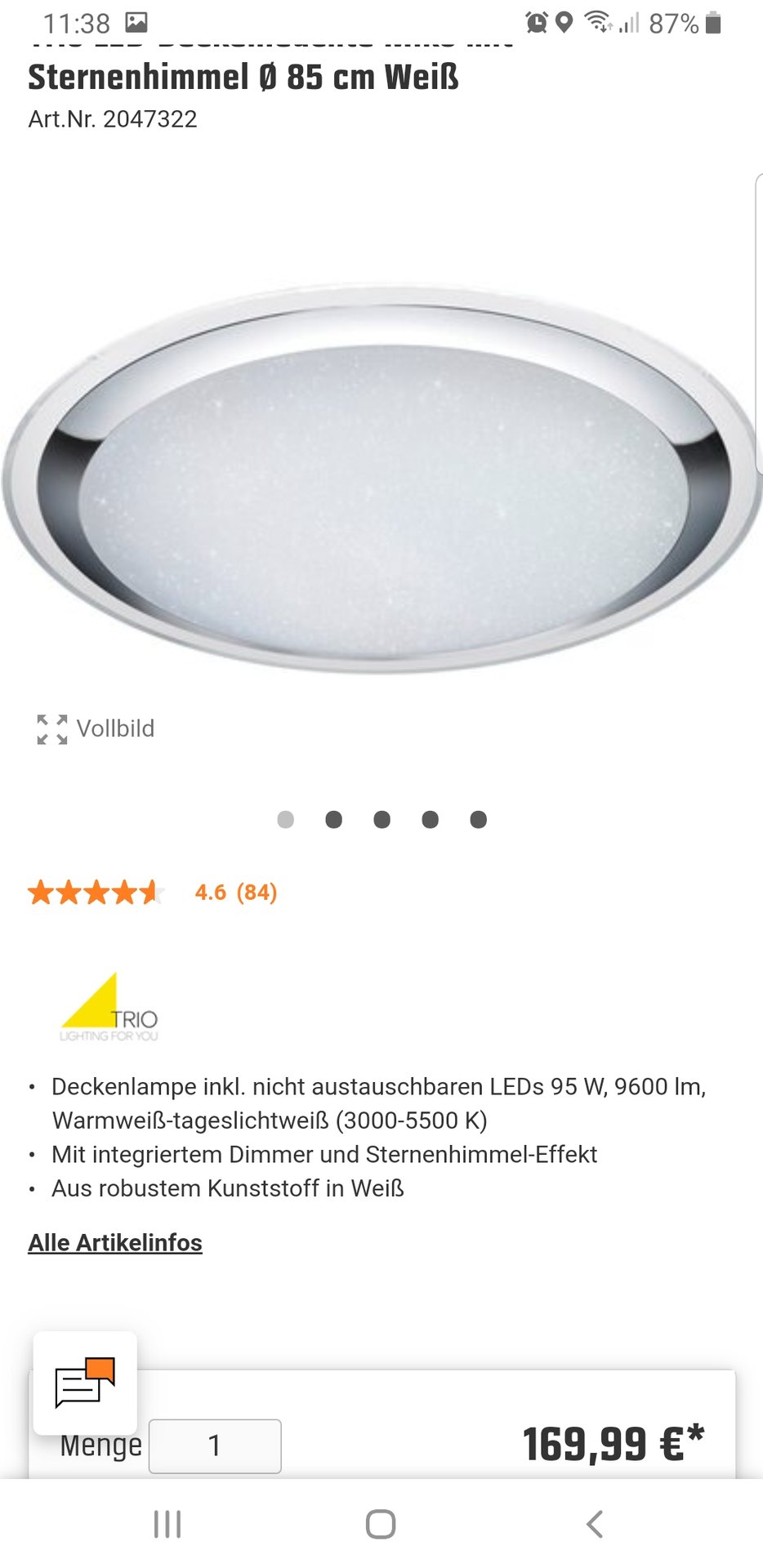Image resolution: width=763 pixels, height=1568 pixels.
Task: Jump to the third image dot
Action: (x=381, y=819)
